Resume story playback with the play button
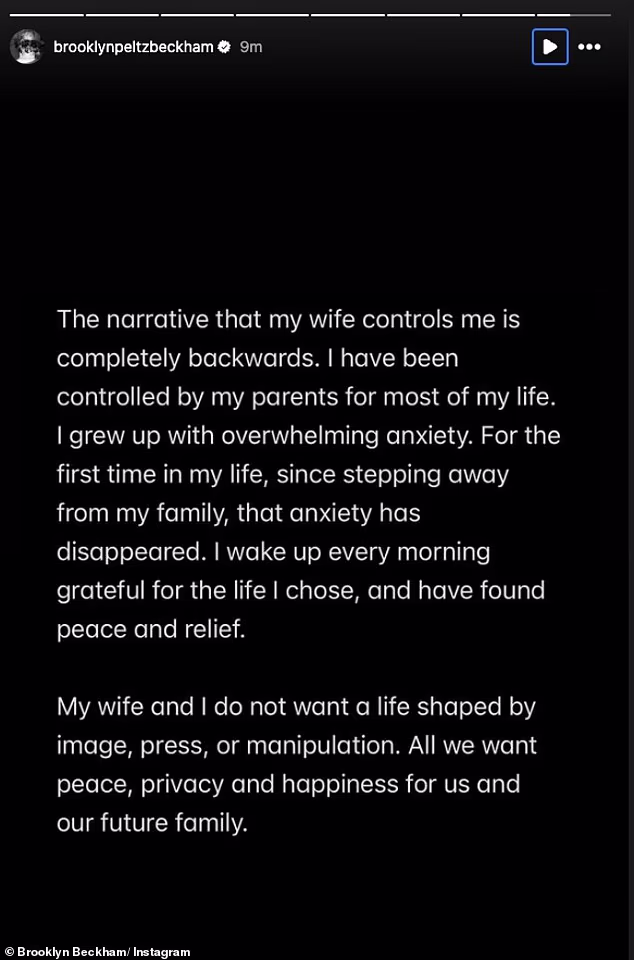This screenshot has height=960, width=634. 550,47
